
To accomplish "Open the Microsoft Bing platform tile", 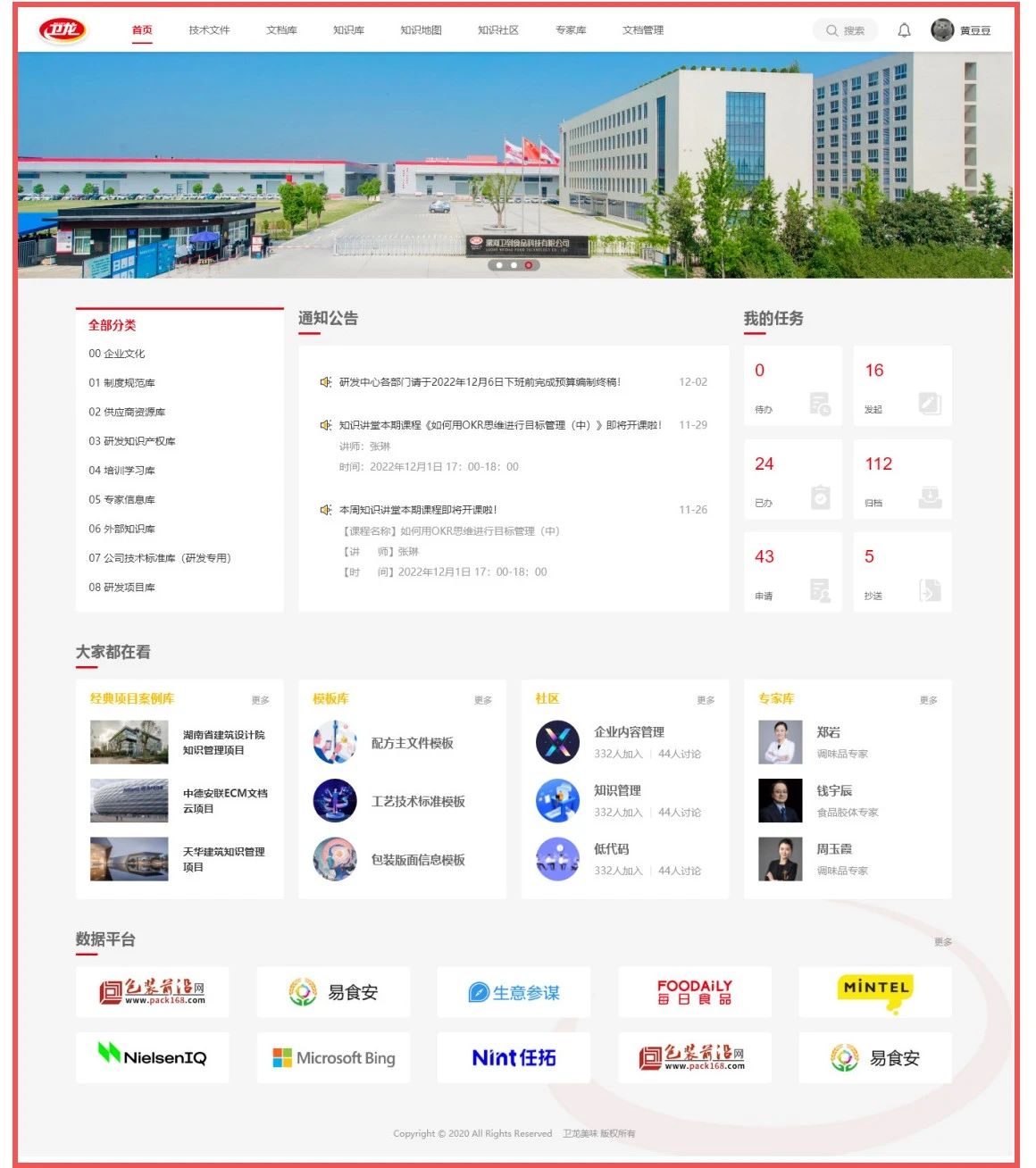I will point(333,1058).
